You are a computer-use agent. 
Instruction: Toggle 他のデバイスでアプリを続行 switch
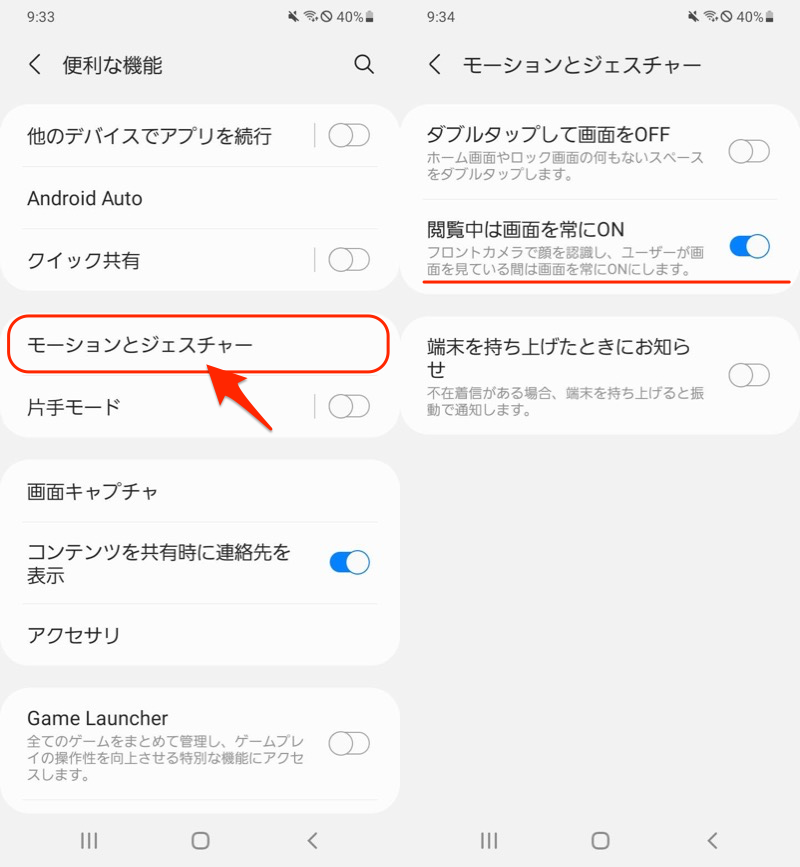point(349,136)
